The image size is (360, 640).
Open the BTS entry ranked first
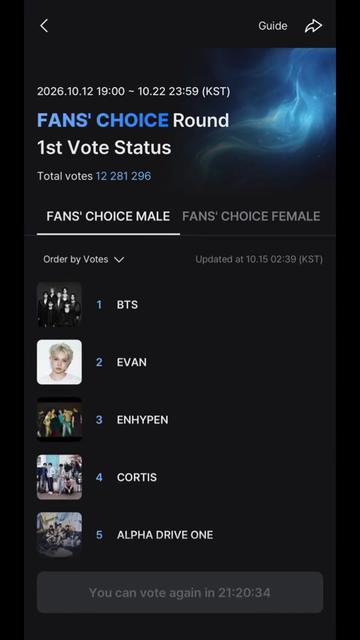180,304
